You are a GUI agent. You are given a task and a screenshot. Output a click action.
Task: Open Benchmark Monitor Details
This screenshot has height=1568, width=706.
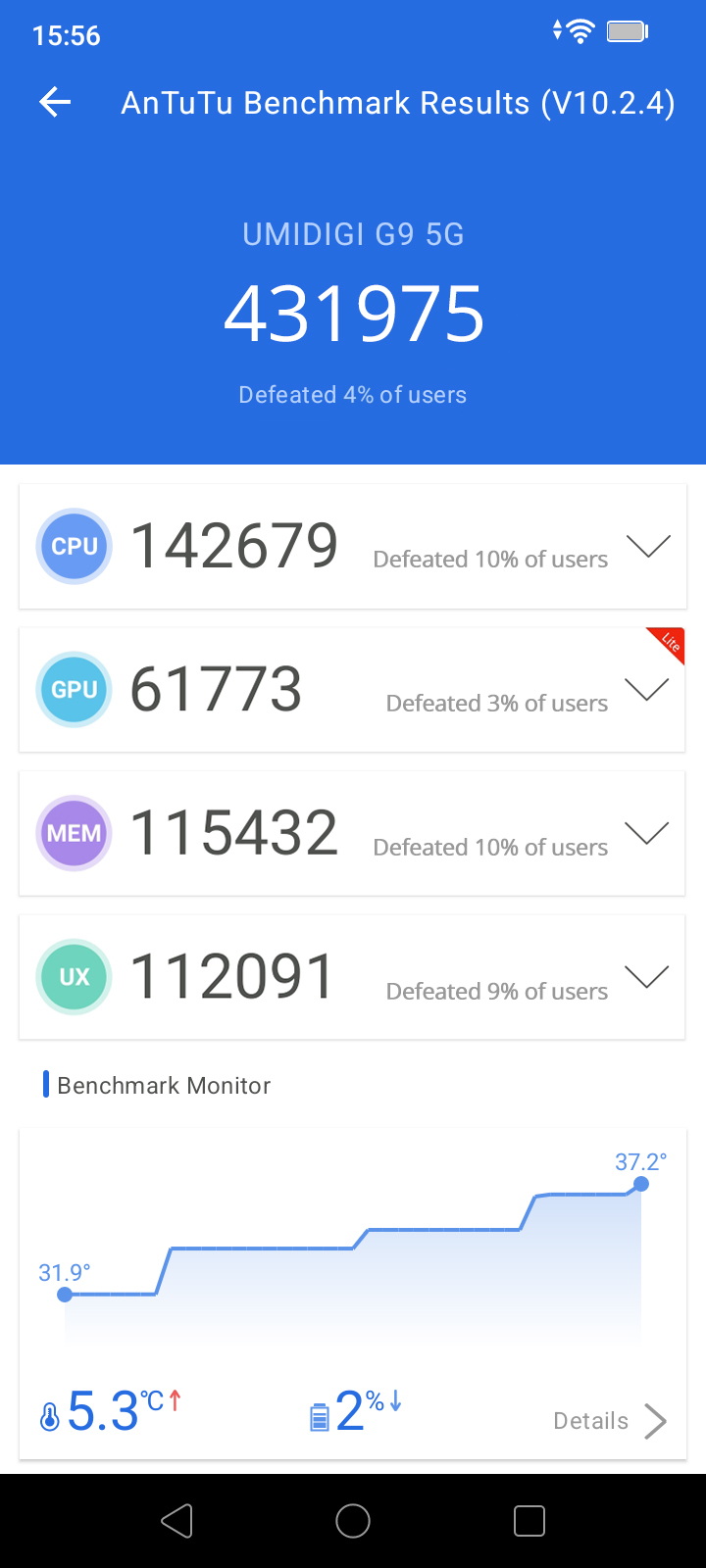[610, 1421]
